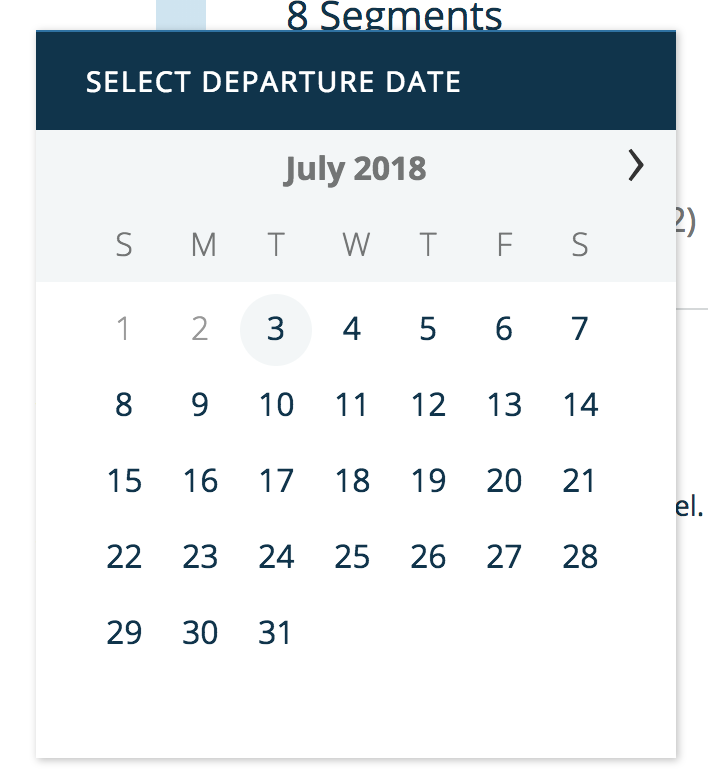Choose July 25 as departure date
The width and height of the screenshot is (708, 776).
352,557
